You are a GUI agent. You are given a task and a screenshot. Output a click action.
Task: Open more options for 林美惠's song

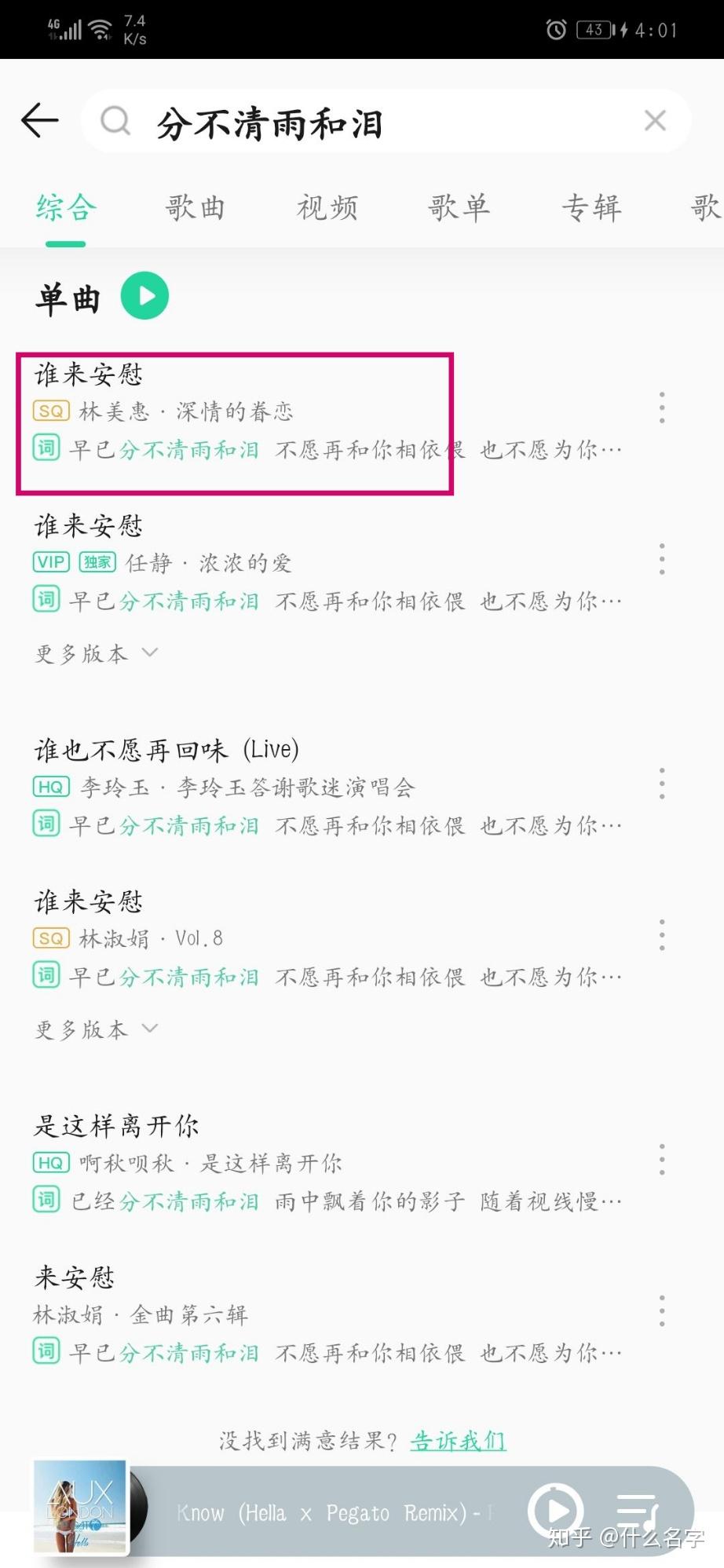click(662, 408)
